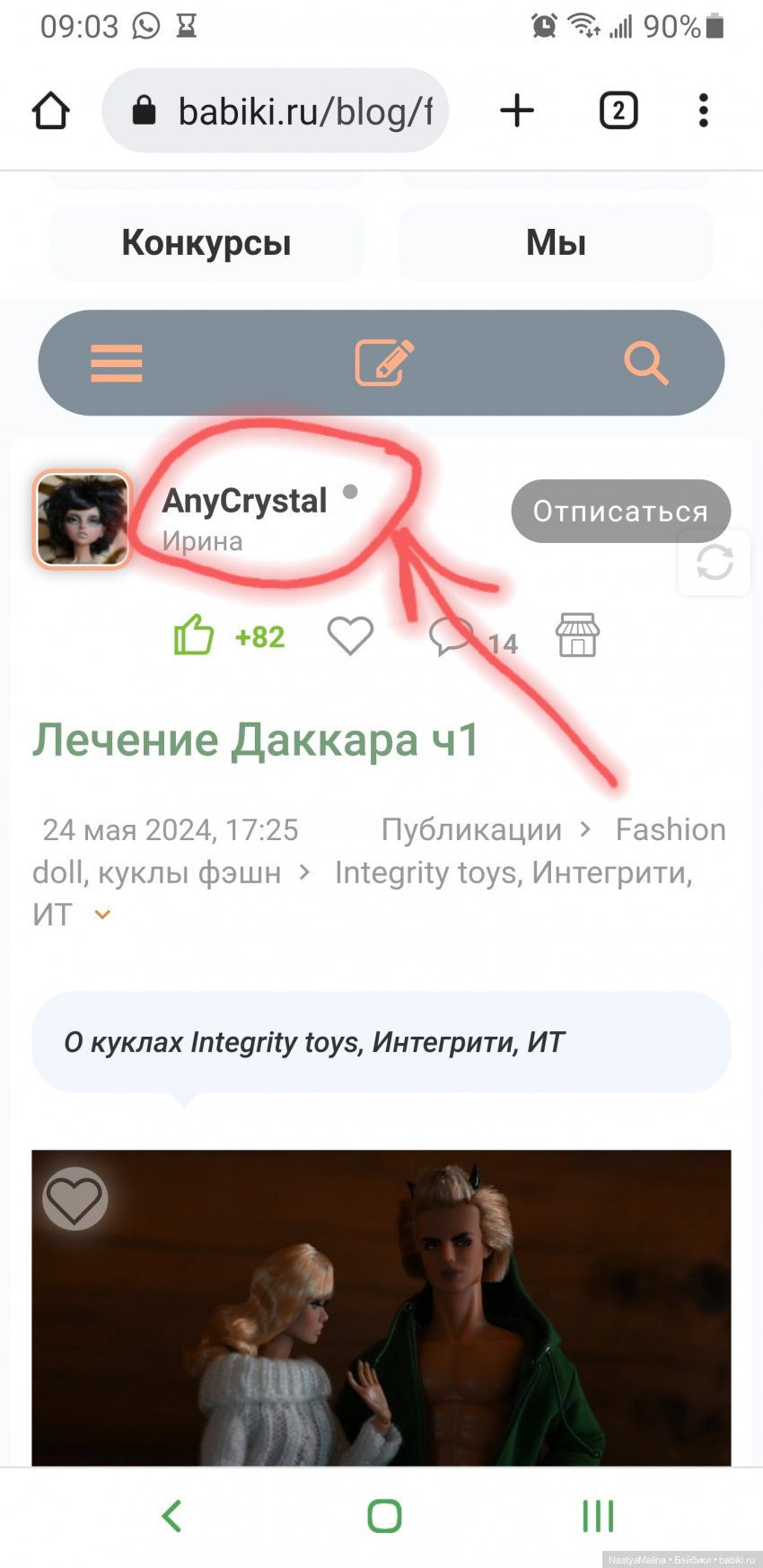Open the tab switcher showing 2 tabs

coord(618,111)
